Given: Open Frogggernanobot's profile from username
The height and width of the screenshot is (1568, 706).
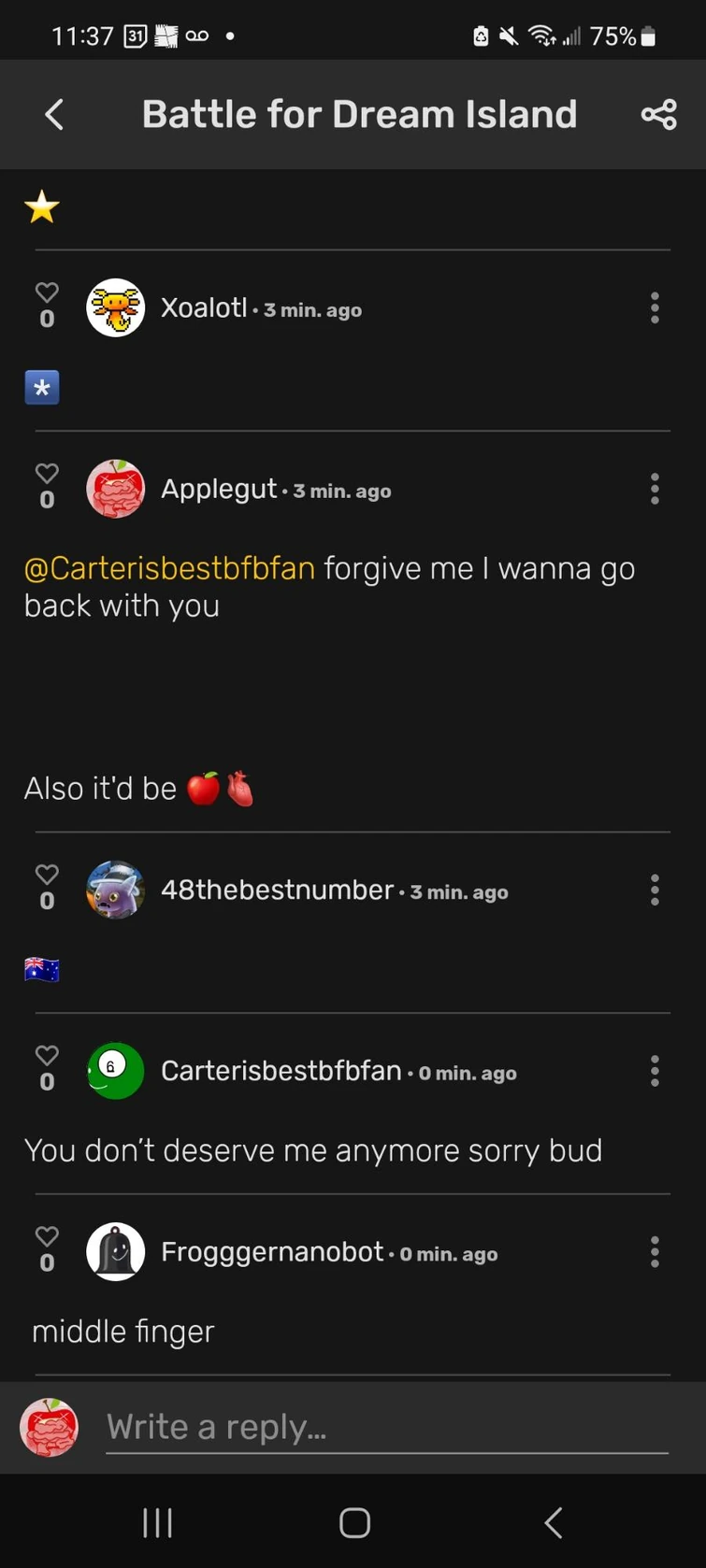Looking at the screenshot, I should pos(271,1252).
